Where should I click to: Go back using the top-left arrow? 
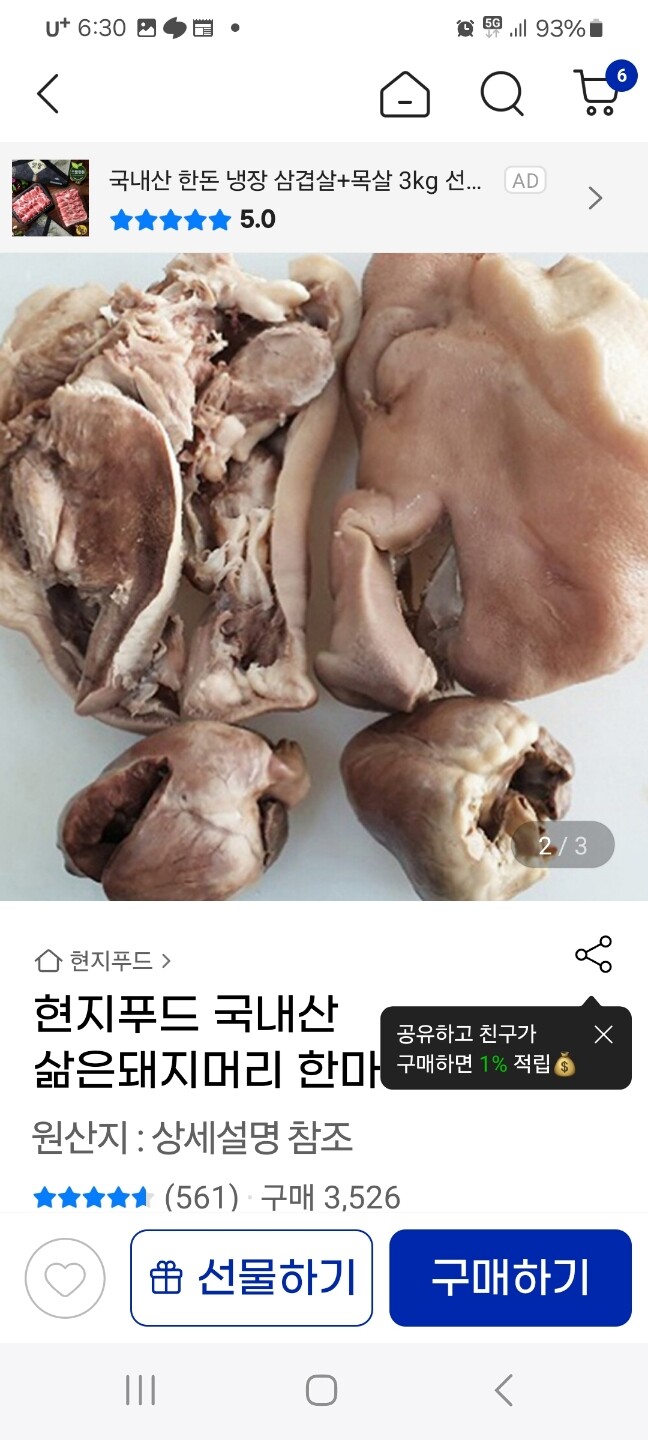click(48, 94)
